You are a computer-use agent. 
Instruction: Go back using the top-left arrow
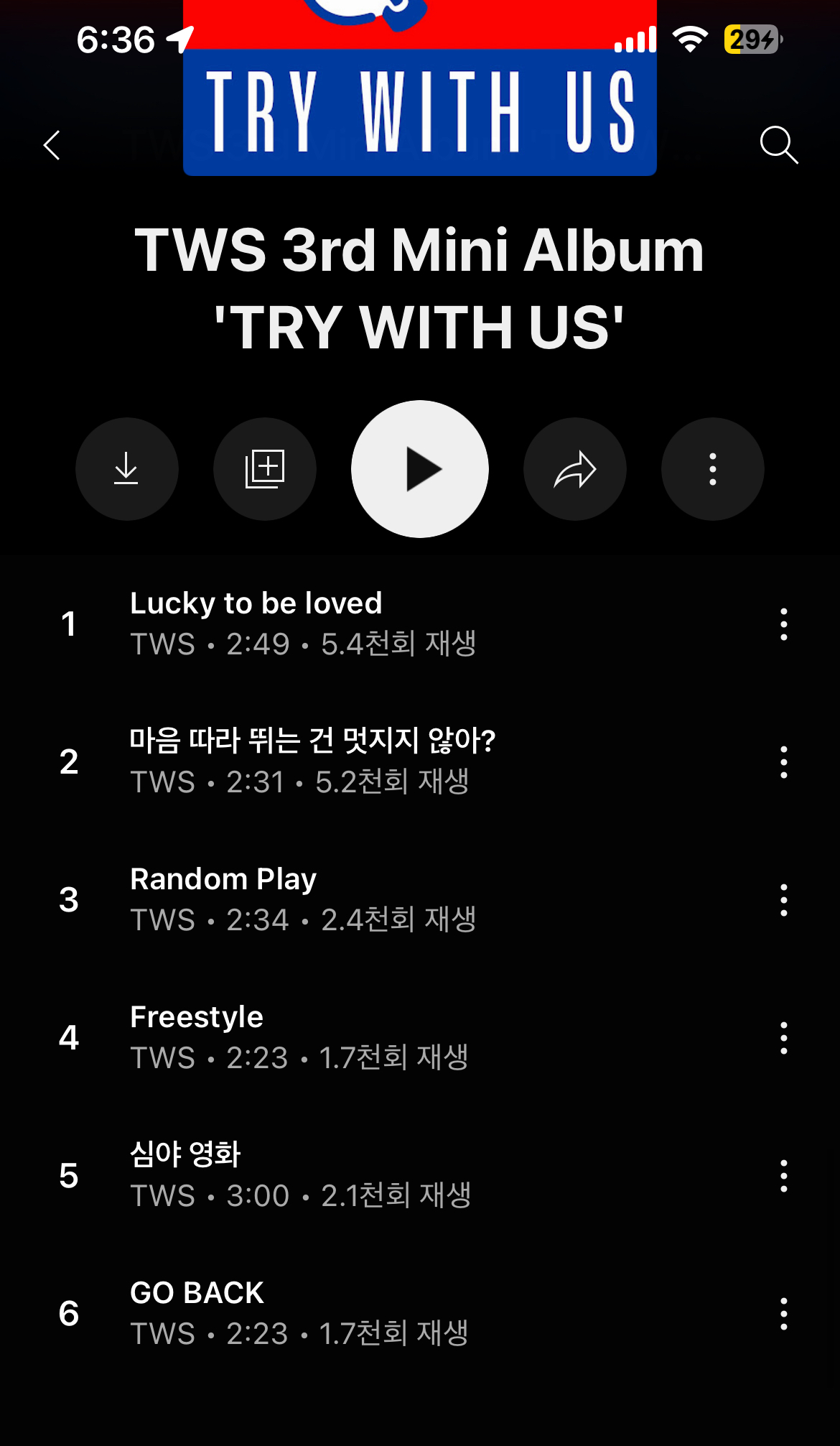(x=52, y=145)
